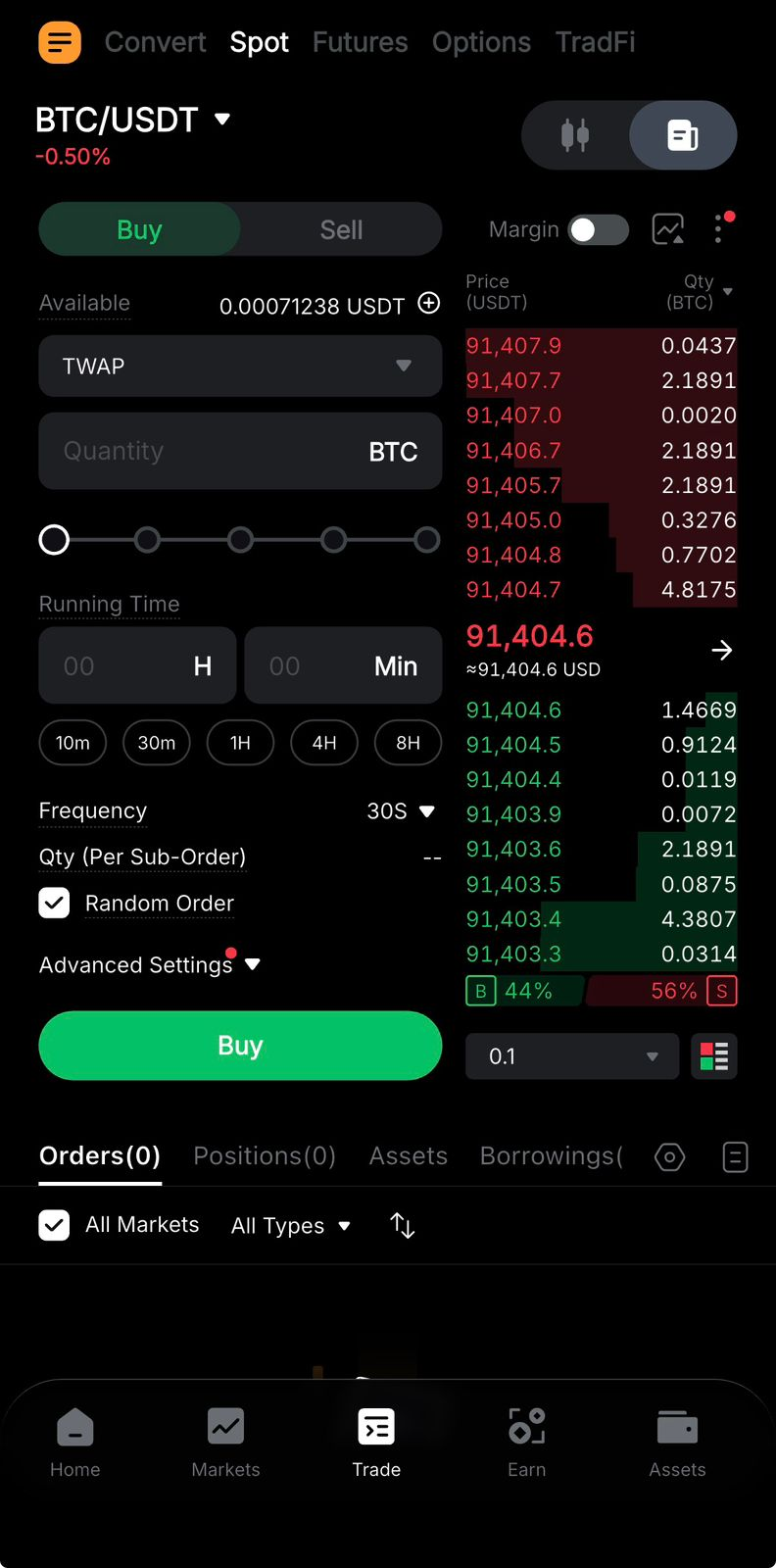Open the price chart icon beside Margin
The image size is (776, 1568).
click(x=668, y=228)
